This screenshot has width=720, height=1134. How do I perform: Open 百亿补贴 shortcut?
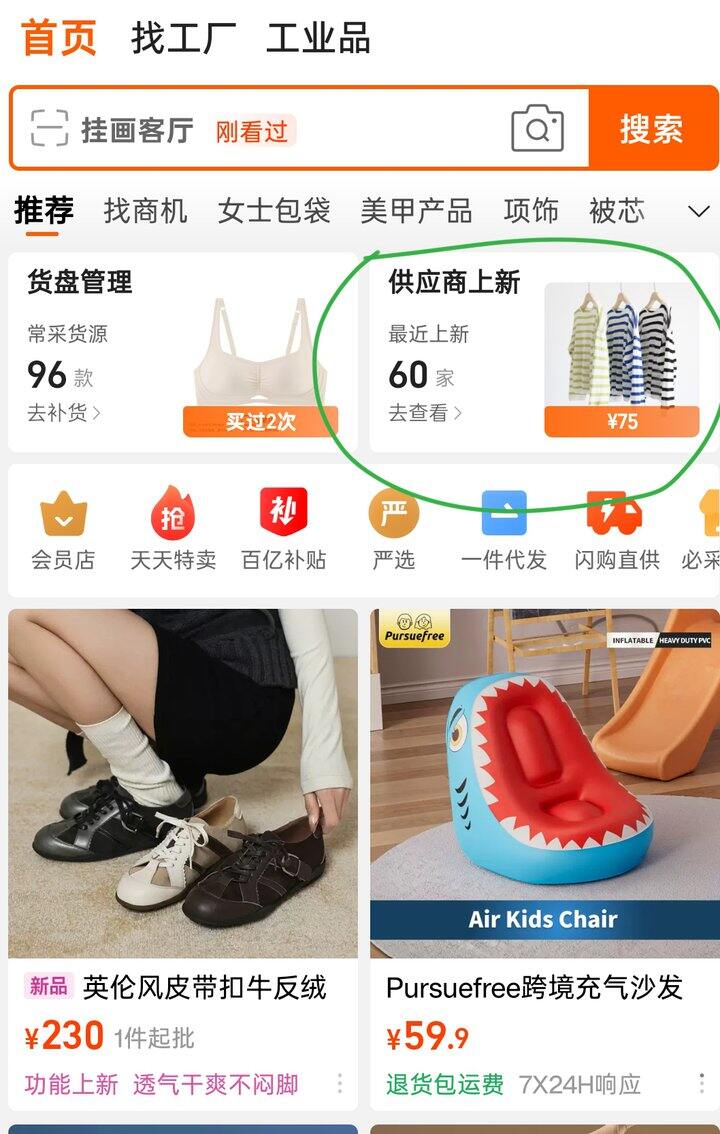283,530
